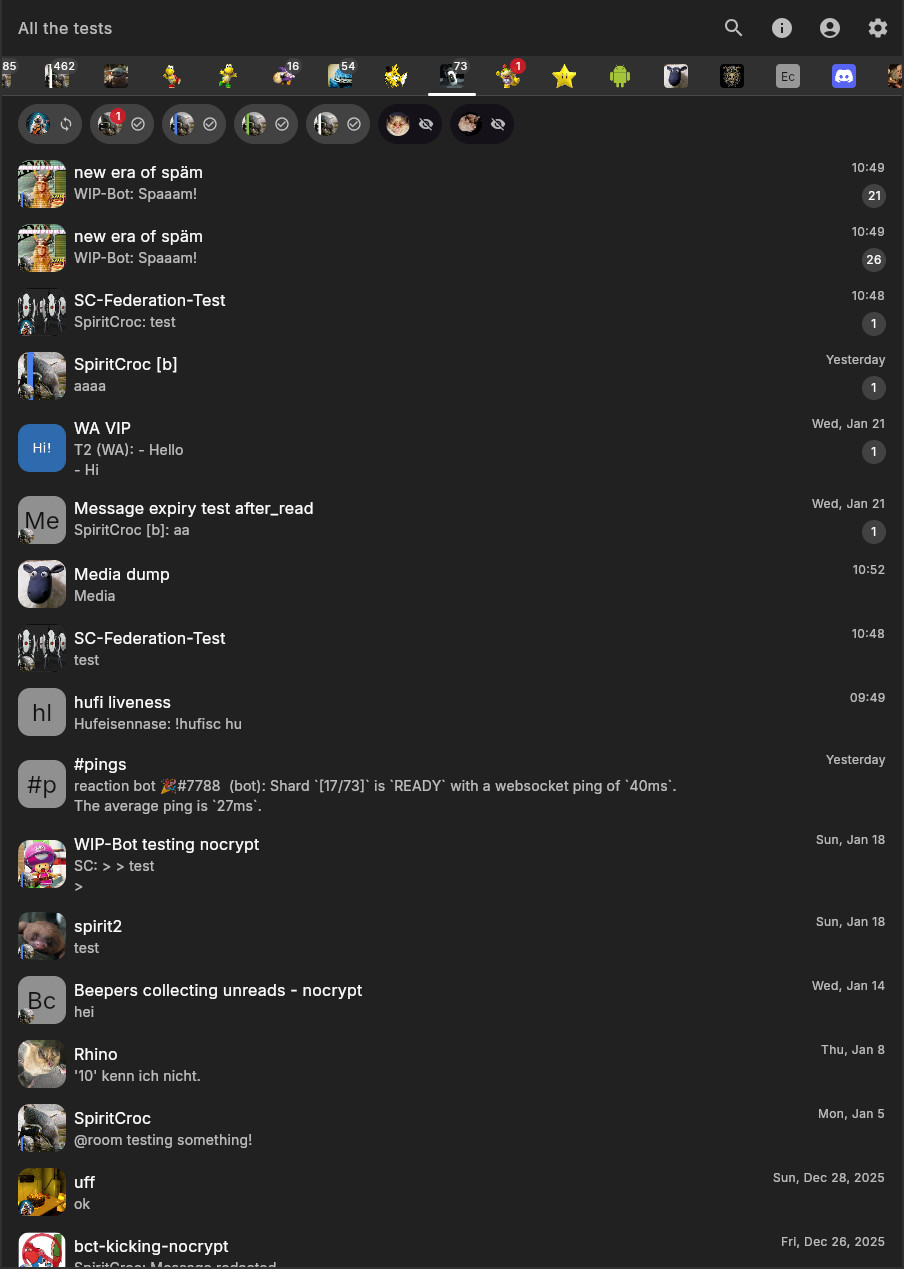
Task: Select the account chip with sync icon
Action: pyautogui.click(x=50, y=125)
